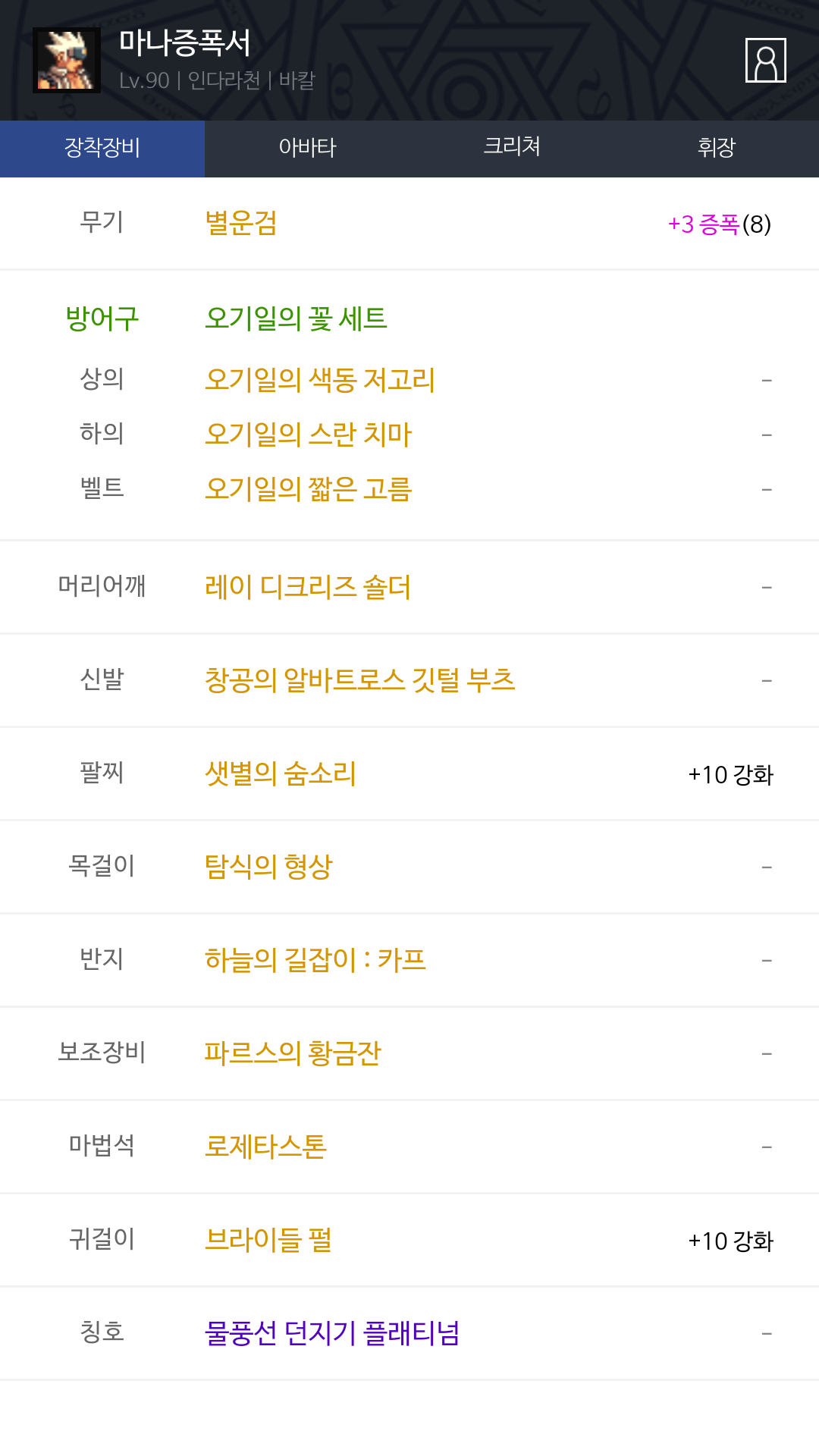The height and width of the screenshot is (1456, 819).
Task: Open the character profile icon
Action: click(x=765, y=60)
